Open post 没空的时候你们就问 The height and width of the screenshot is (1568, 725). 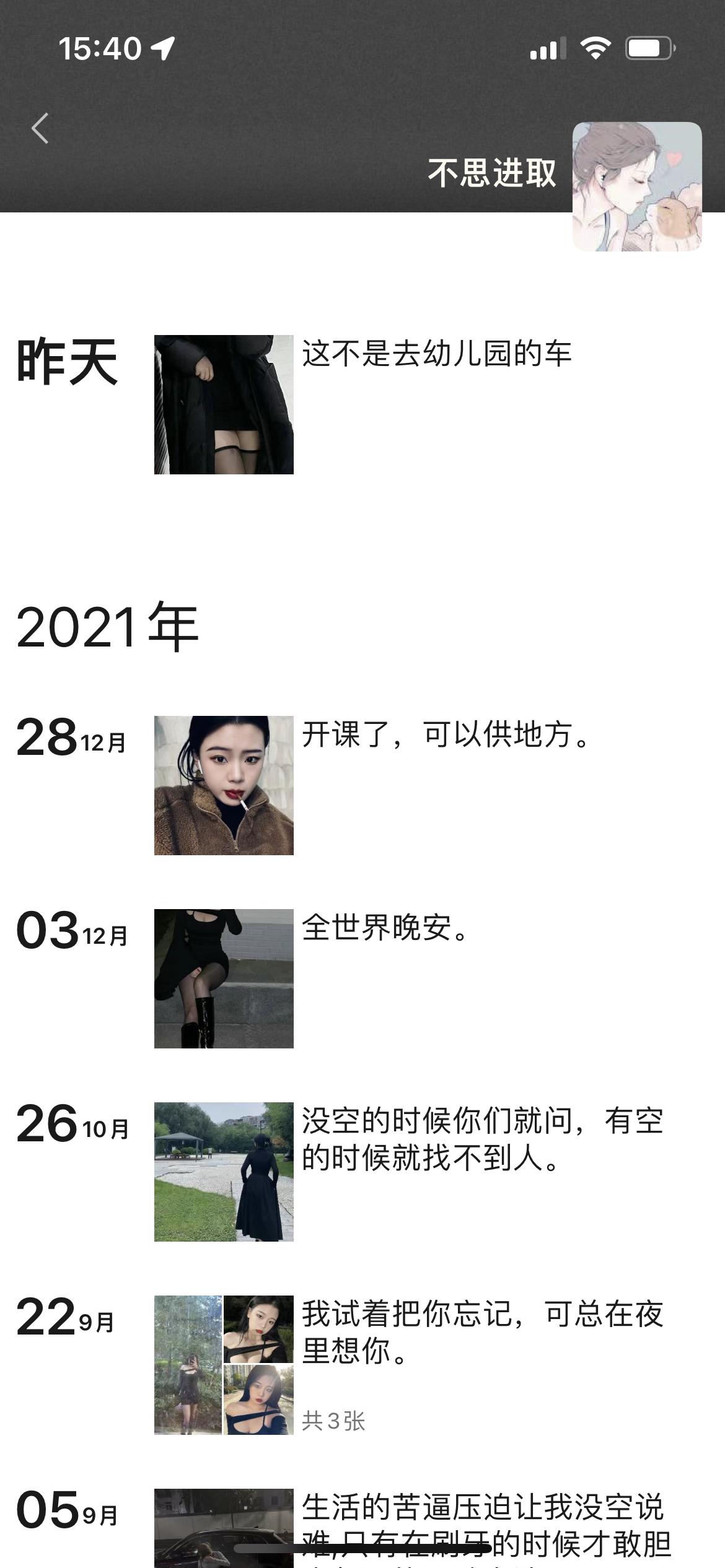(x=482, y=1139)
